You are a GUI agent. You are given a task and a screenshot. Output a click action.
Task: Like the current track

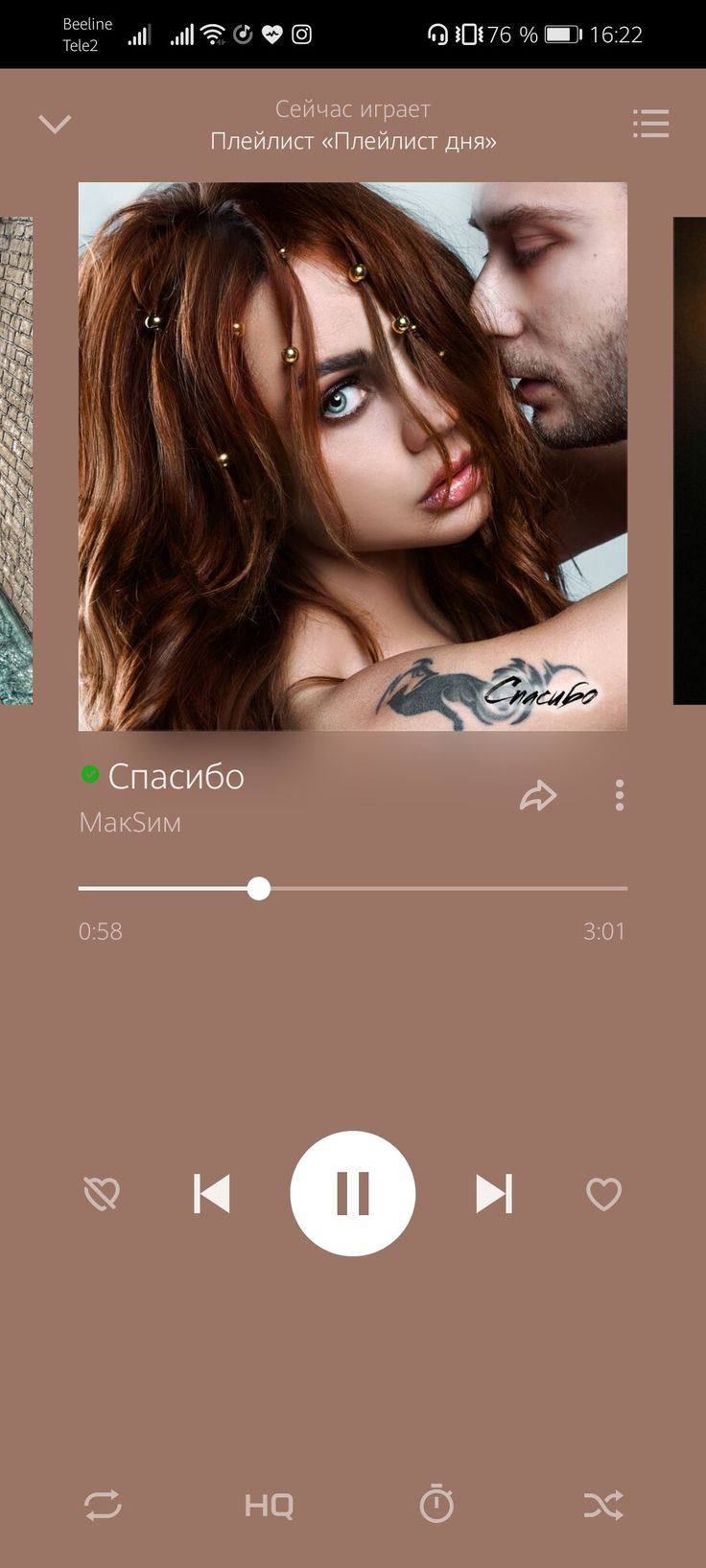pos(603,1194)
